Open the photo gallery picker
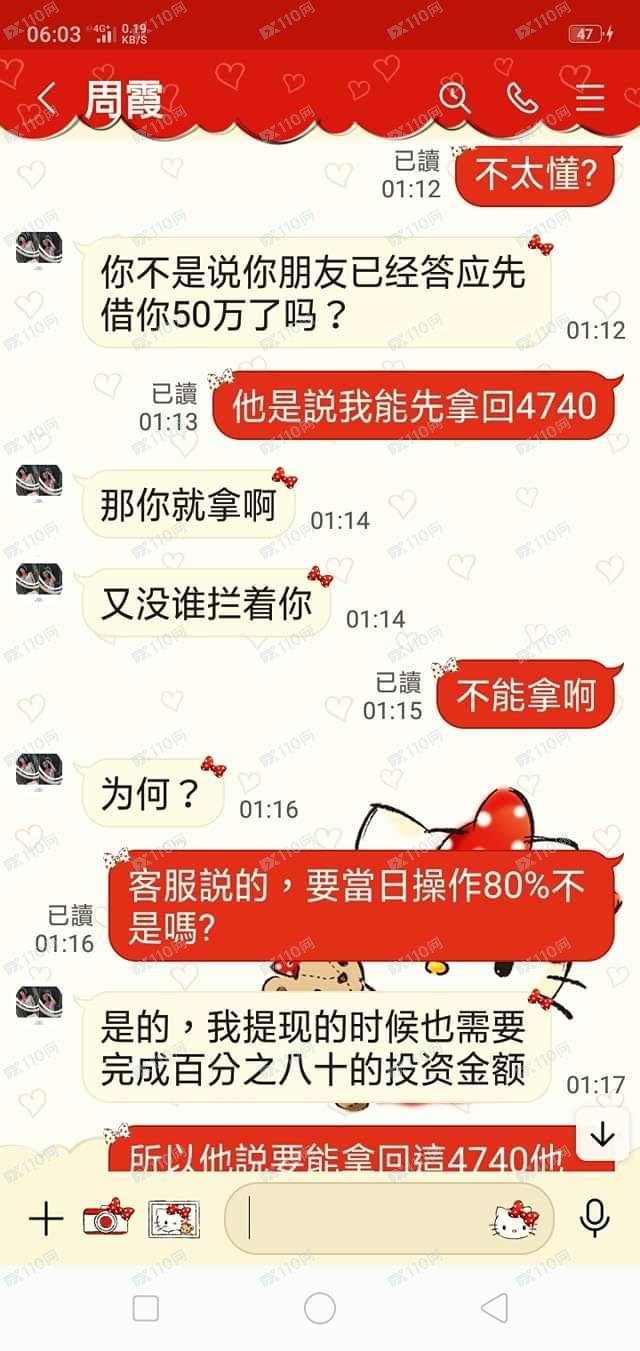Screen dimensions: 640x1351 (x=173, y=1219)
